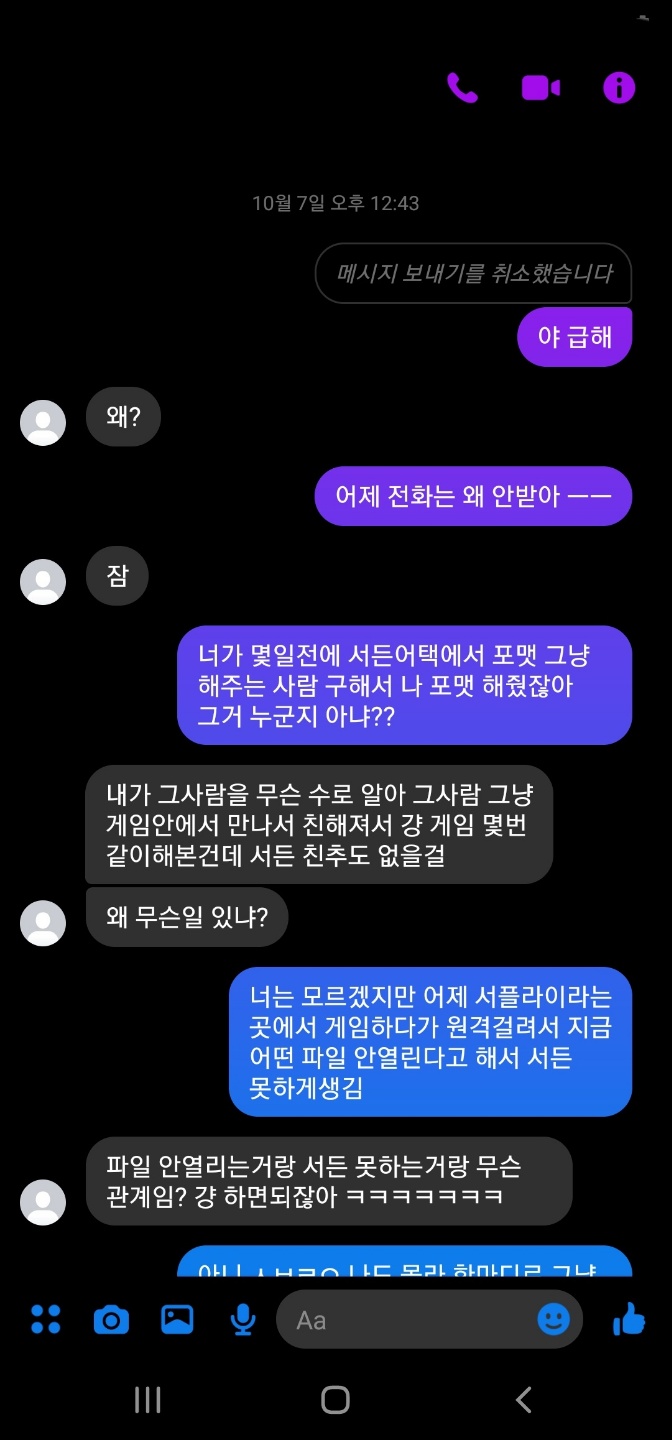Open the emoji picker
This screenshot has width=672, height=1440.
pyautogui.click(x=553, y=1320)
